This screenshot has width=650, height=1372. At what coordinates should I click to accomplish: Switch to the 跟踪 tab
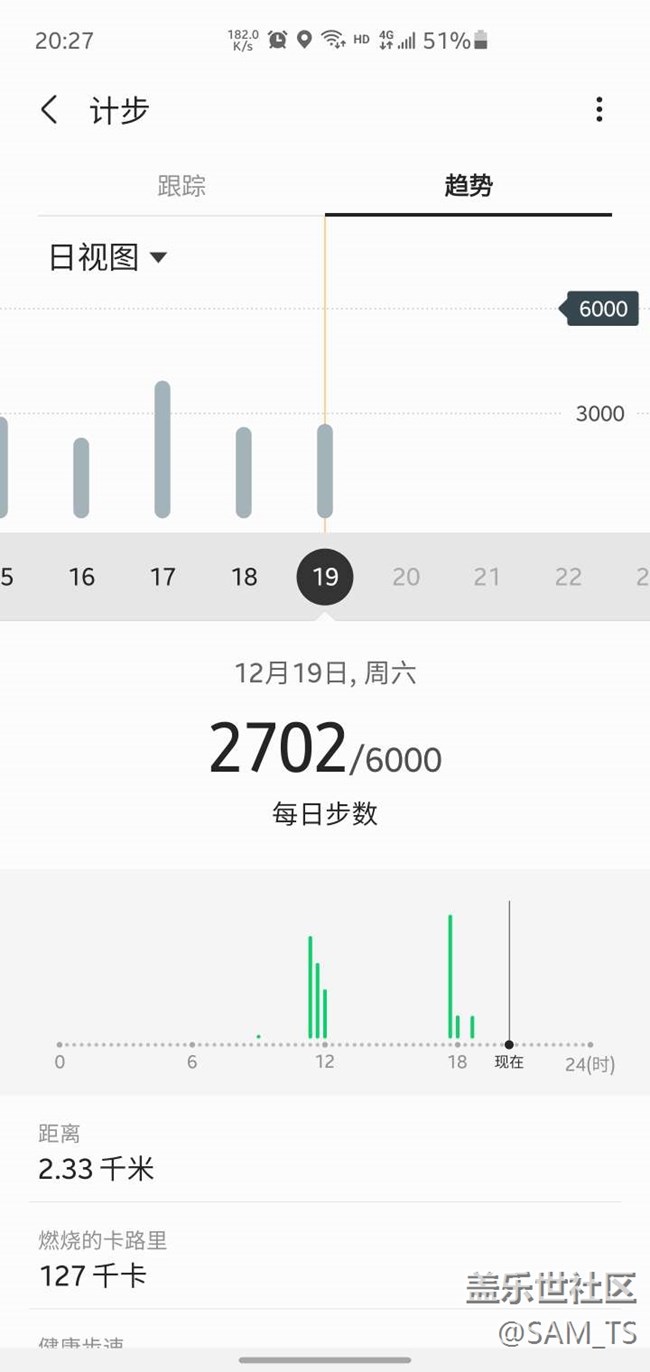coord(181,186)
